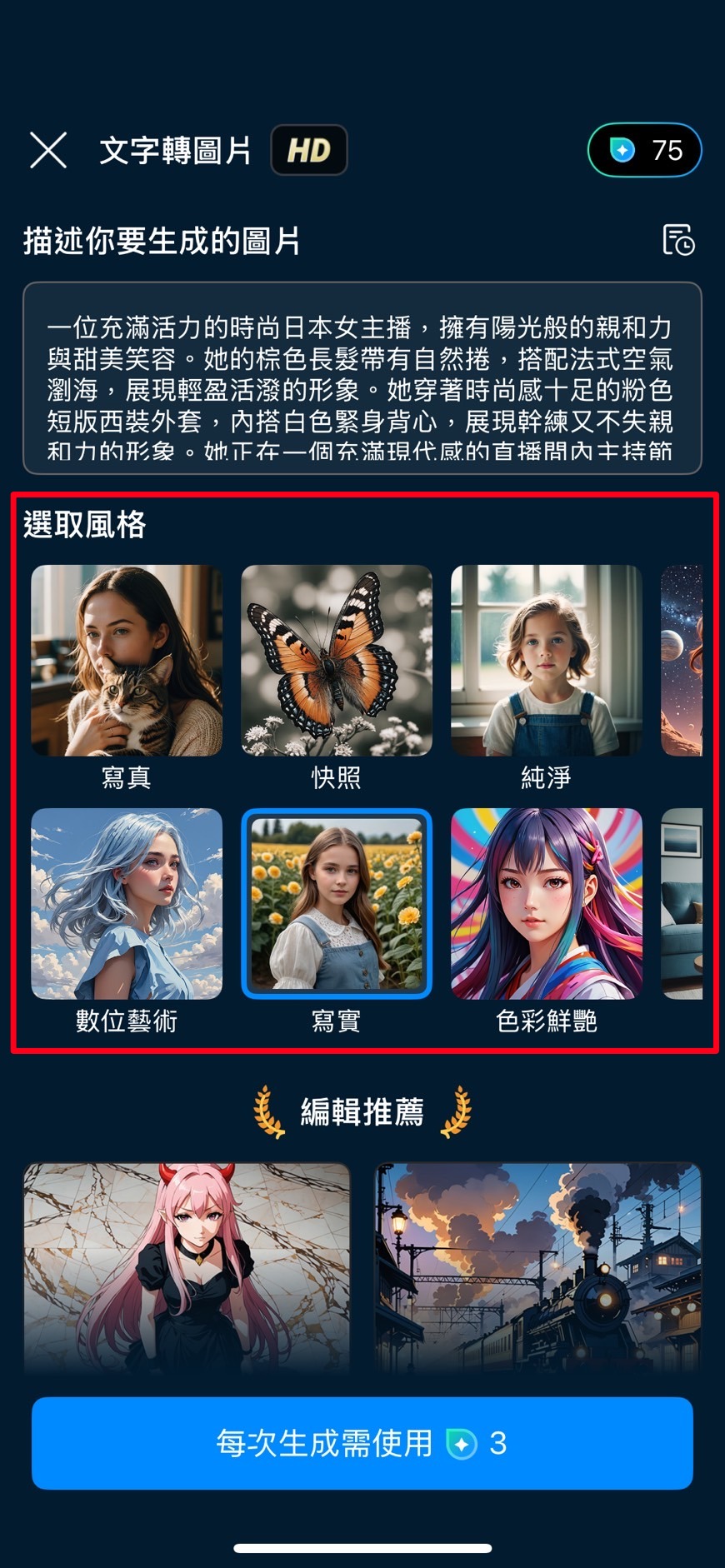Select the 數位藝術 style
Screen dimensions: 725x1568
tap(127, 904)
